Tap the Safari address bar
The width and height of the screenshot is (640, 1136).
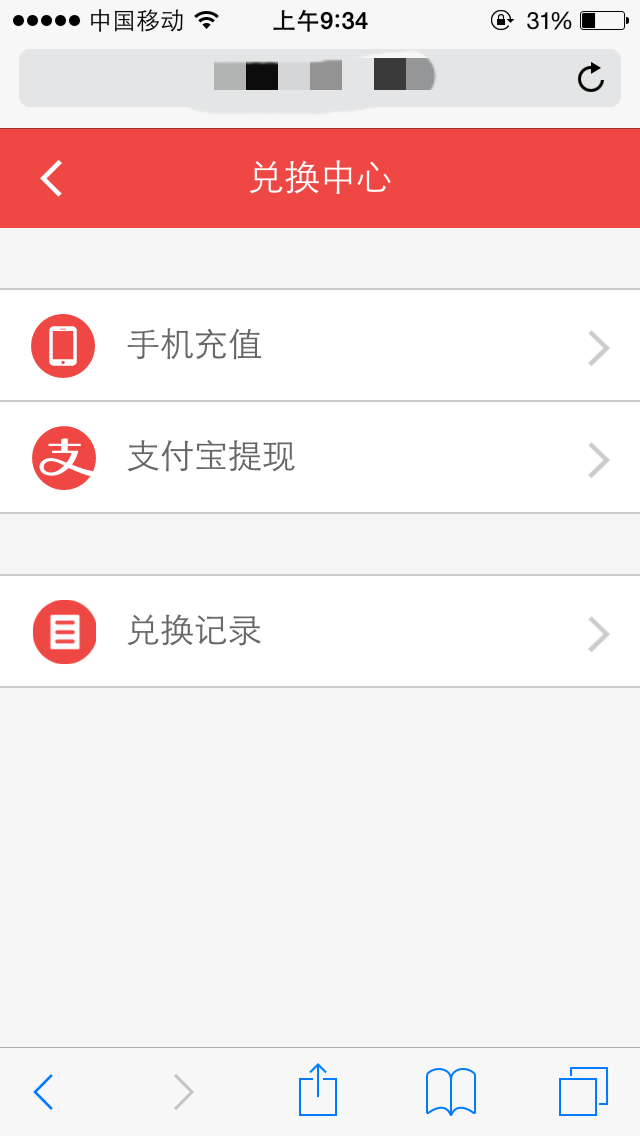point(300,78)
